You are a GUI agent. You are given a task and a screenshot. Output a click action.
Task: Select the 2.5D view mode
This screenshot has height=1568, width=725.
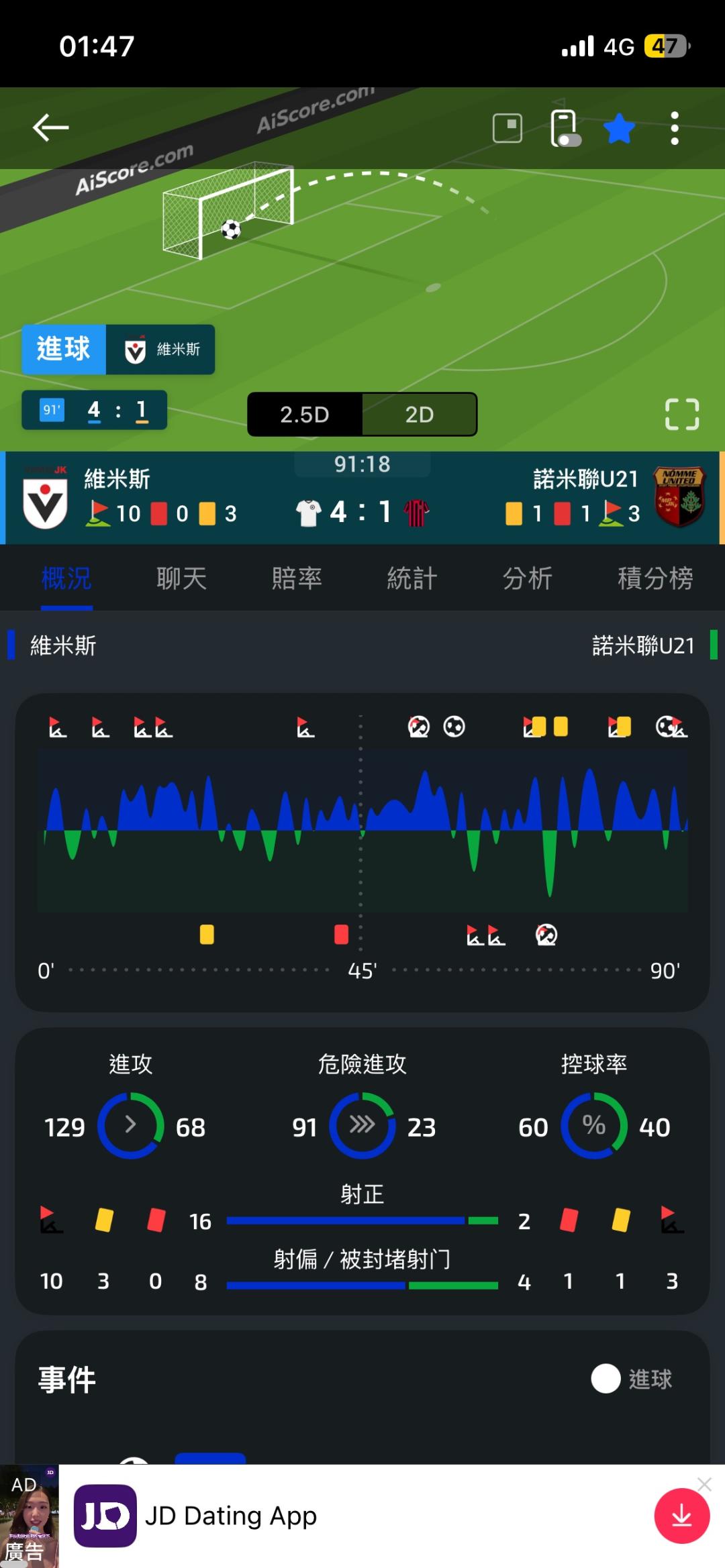305,415
